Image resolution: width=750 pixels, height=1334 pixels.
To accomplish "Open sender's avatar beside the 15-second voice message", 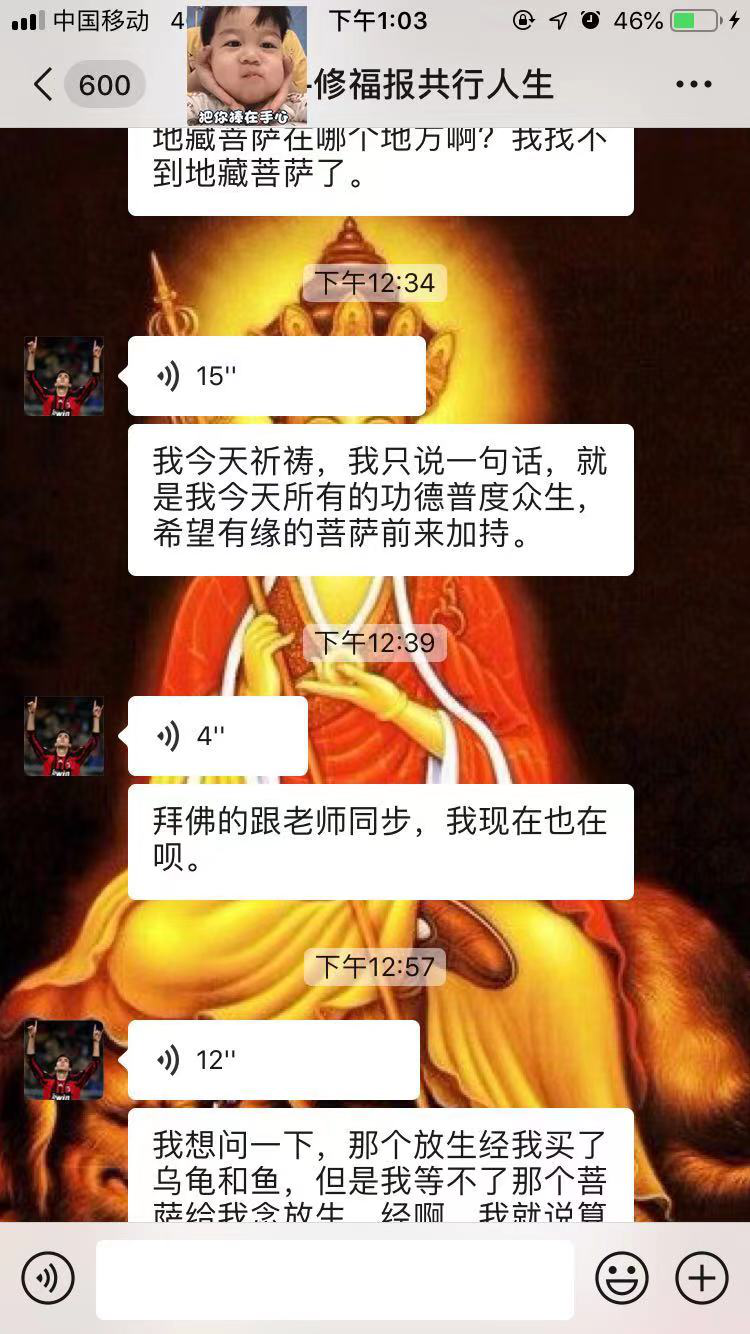I will (64, 376).
